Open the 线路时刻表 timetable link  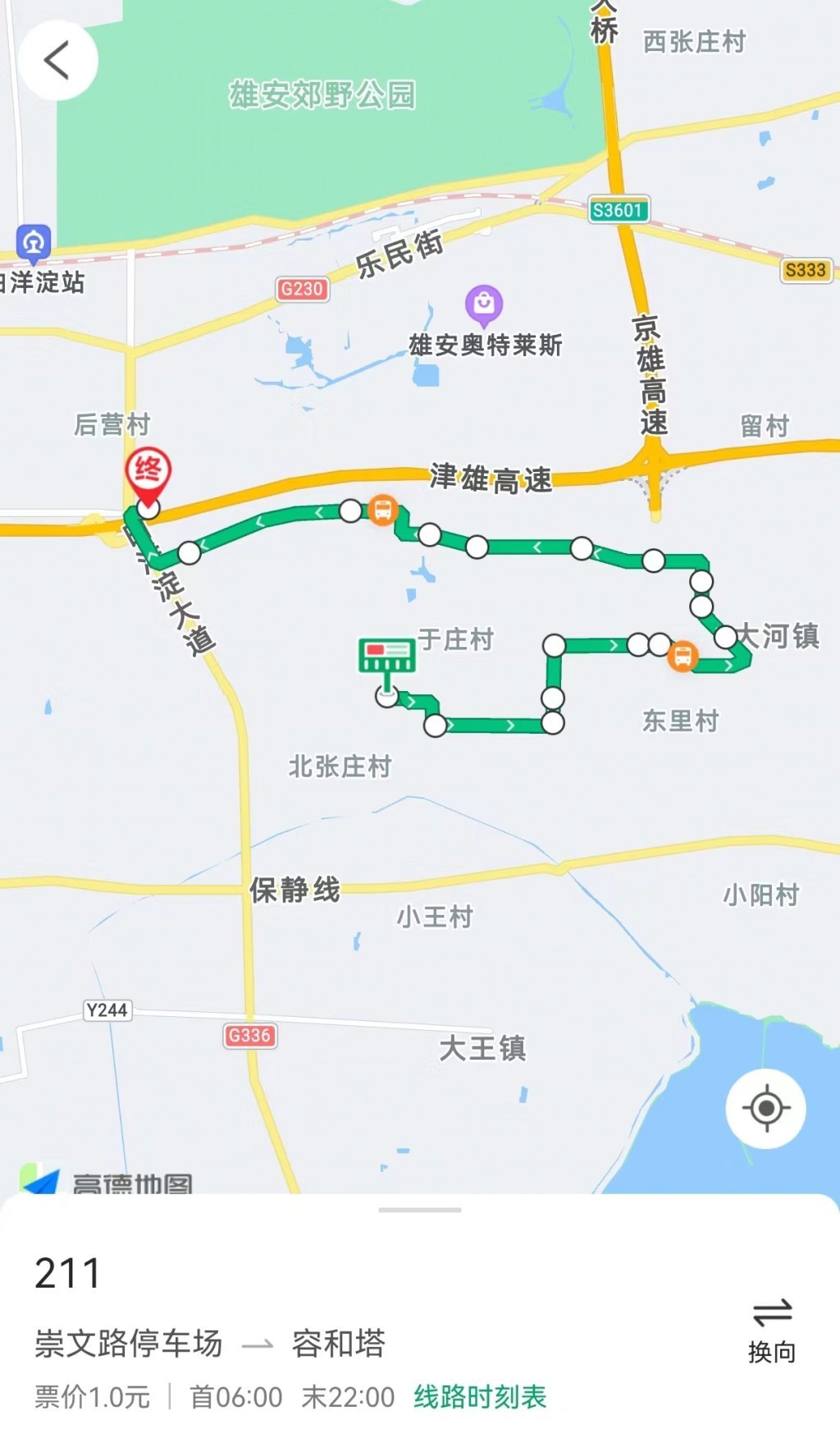[480, 1397]
